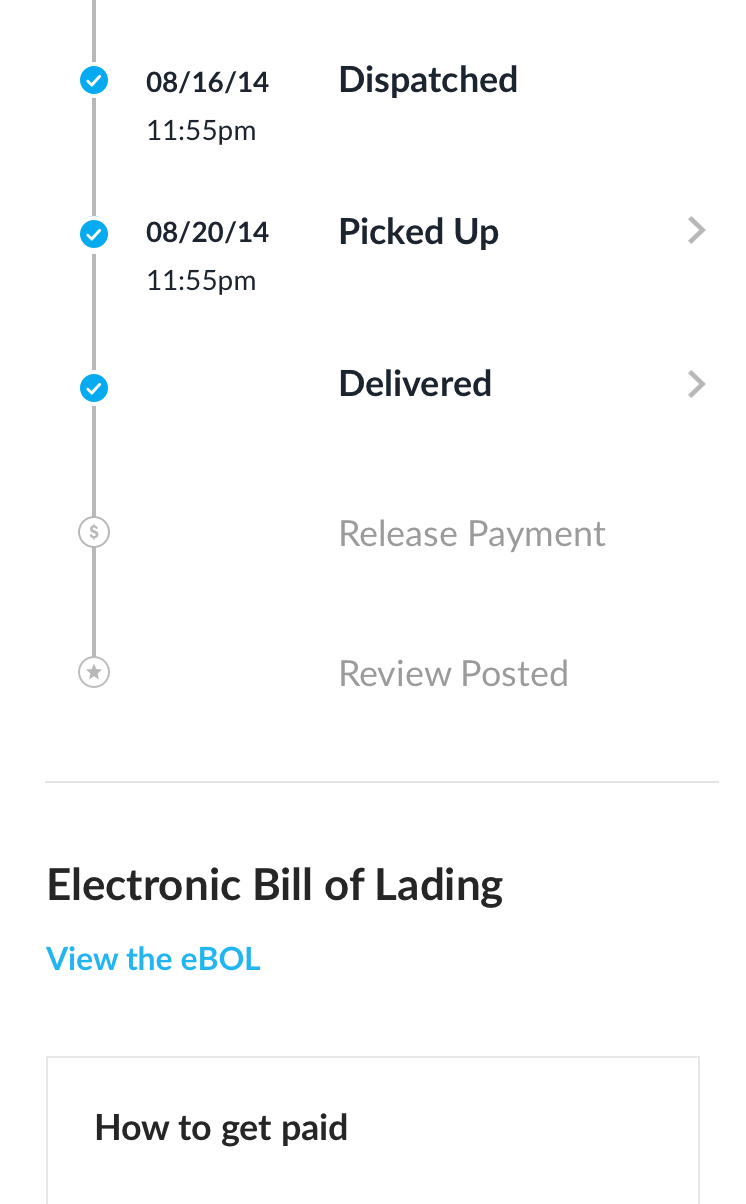
Task: Click the Review Posted milestone circle
Action: click(93, 671)
